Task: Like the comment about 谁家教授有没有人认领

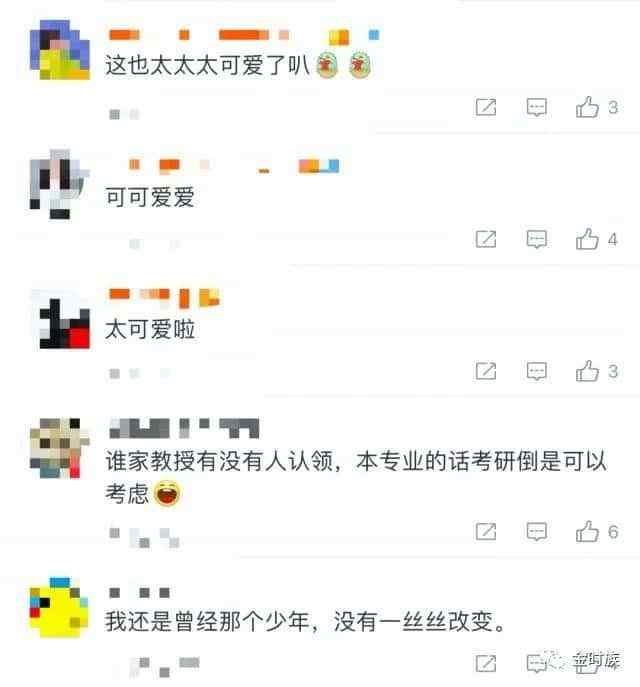Action: [587, 532]
